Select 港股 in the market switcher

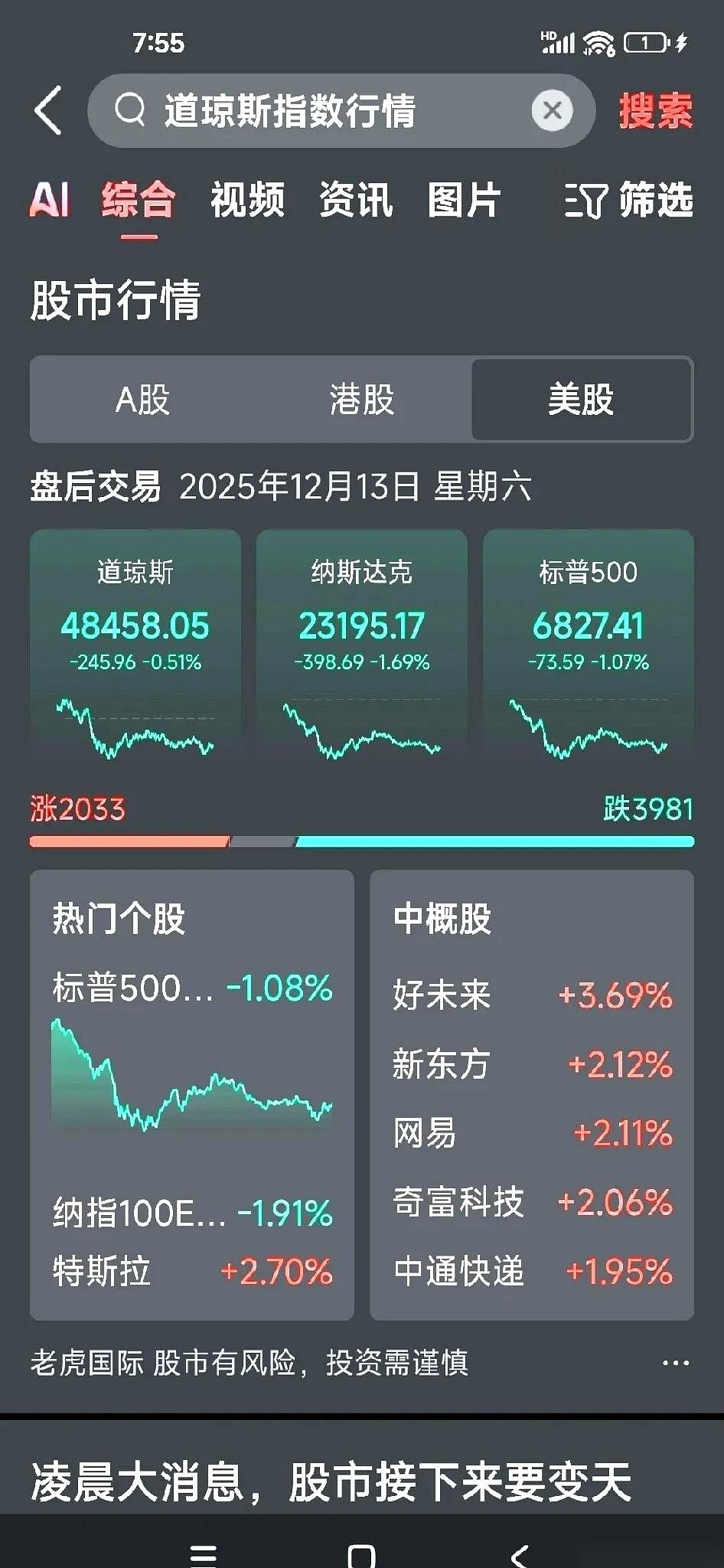point(361,400)
